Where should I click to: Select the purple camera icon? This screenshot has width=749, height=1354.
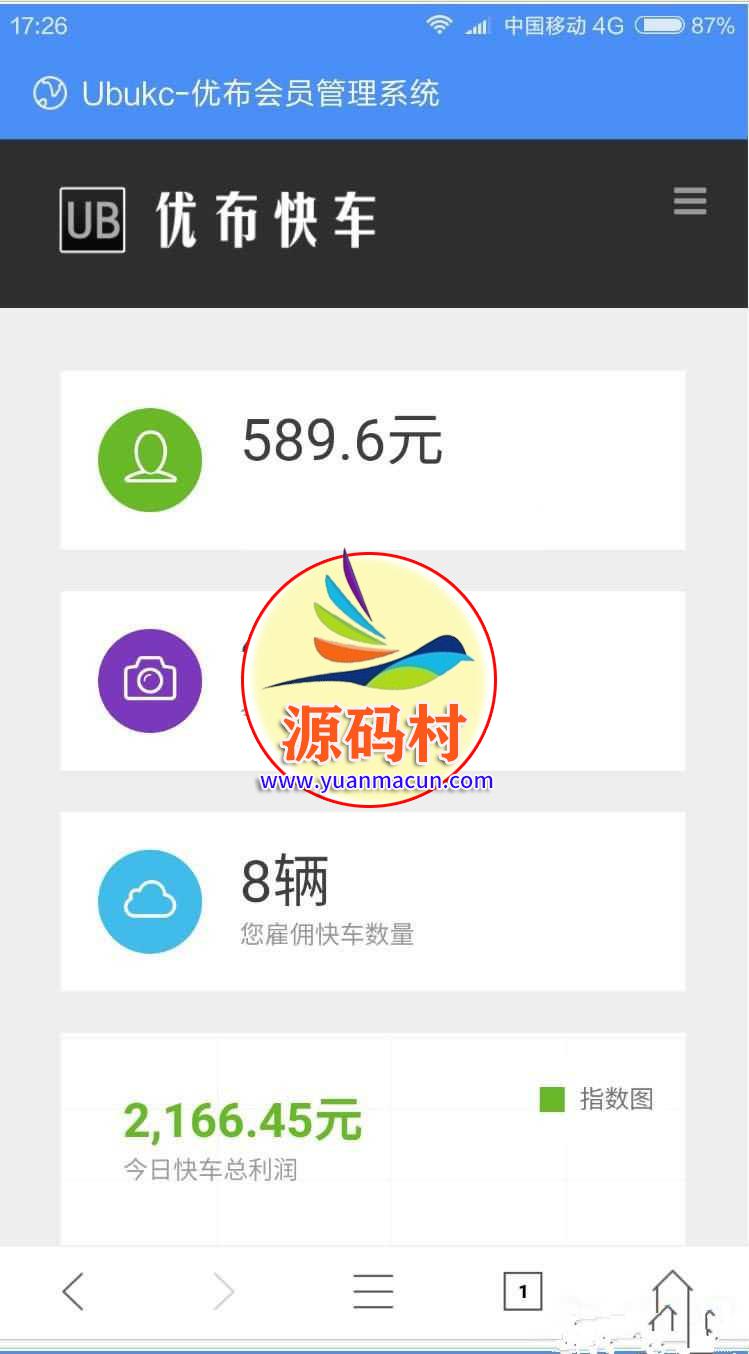(x=150, y=679)
